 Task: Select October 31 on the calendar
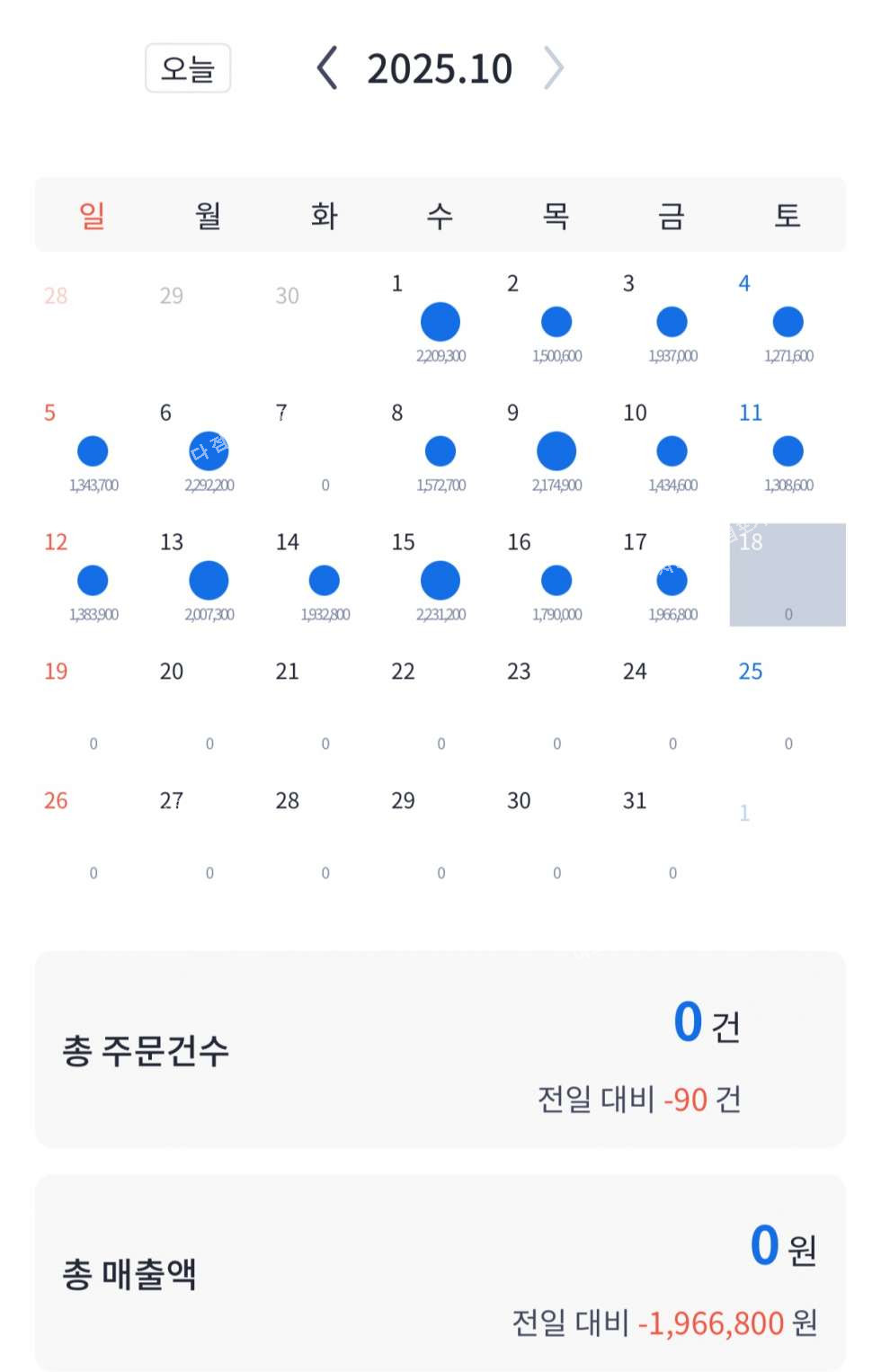672,834
